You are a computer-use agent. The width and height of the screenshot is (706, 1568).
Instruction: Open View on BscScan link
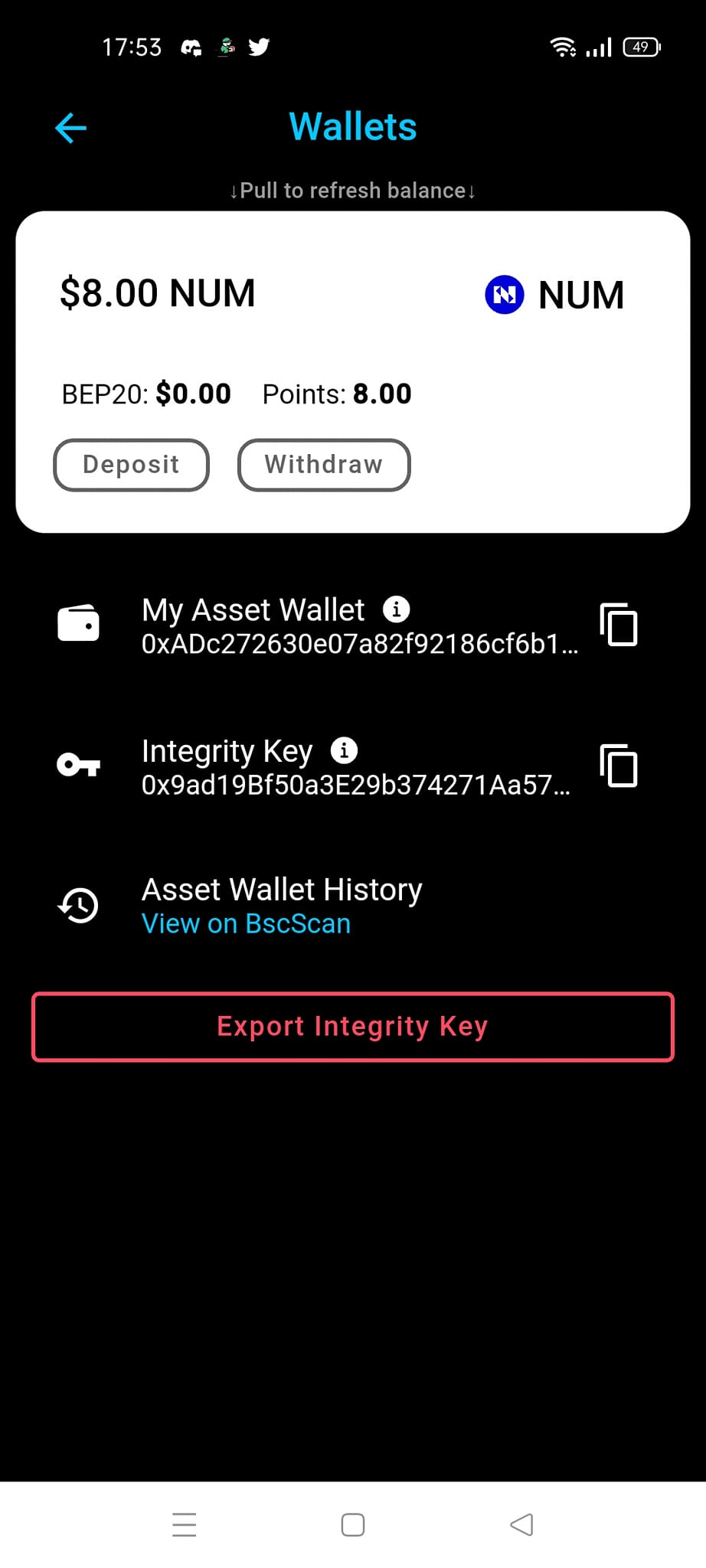coord(246,924)
